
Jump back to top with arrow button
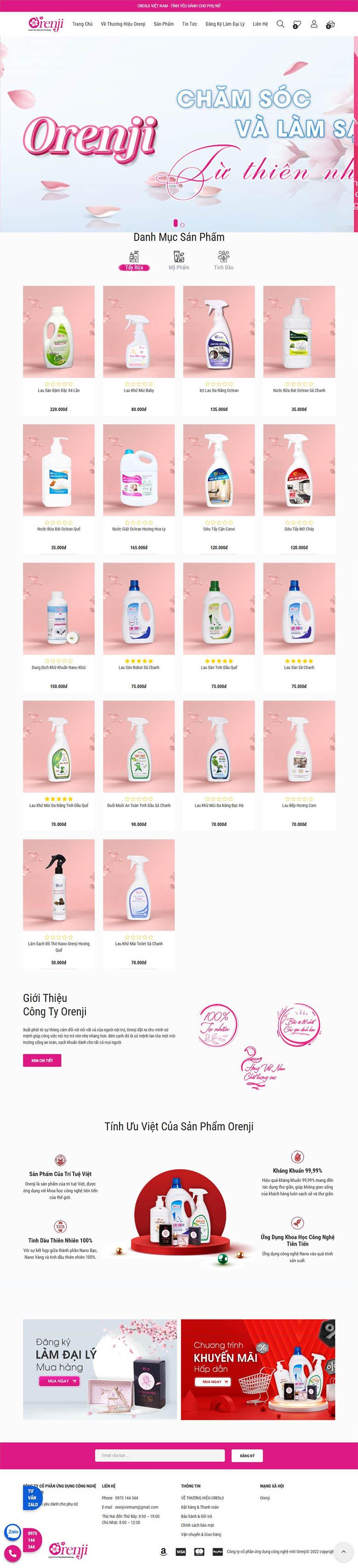tap(343, 1551)
